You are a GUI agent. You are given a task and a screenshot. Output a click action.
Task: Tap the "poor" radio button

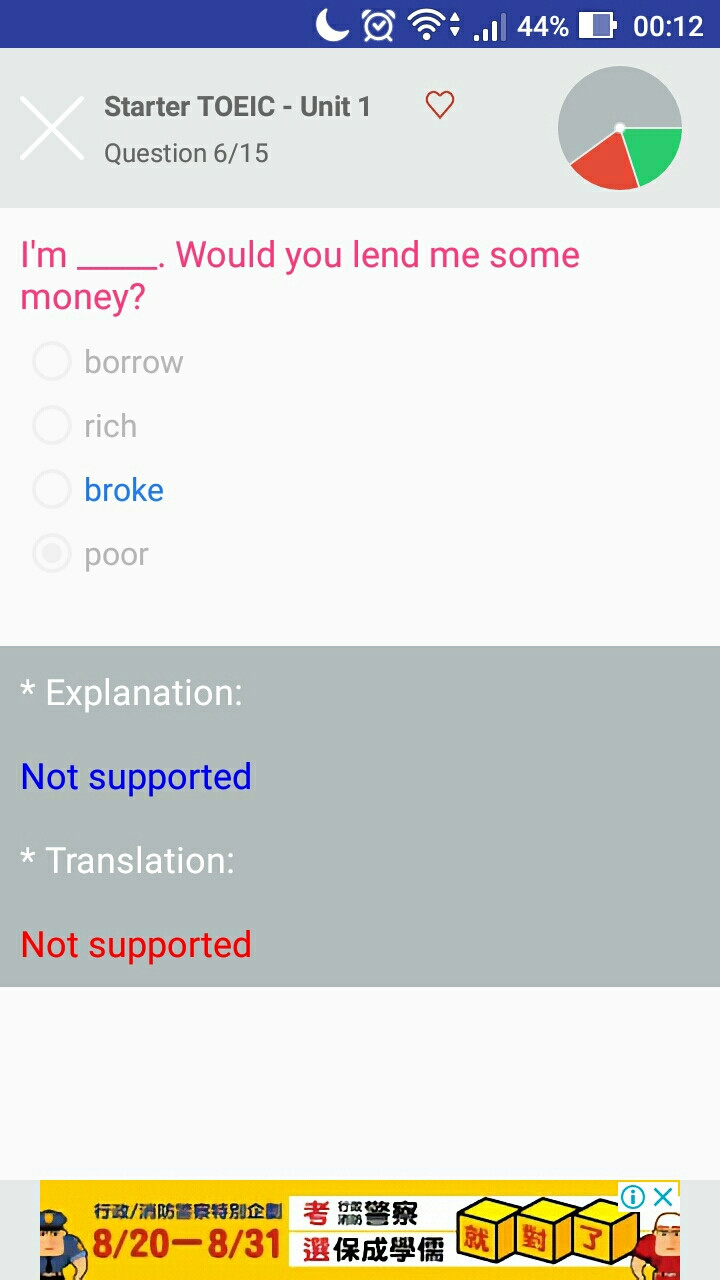(x=52, y=553)
